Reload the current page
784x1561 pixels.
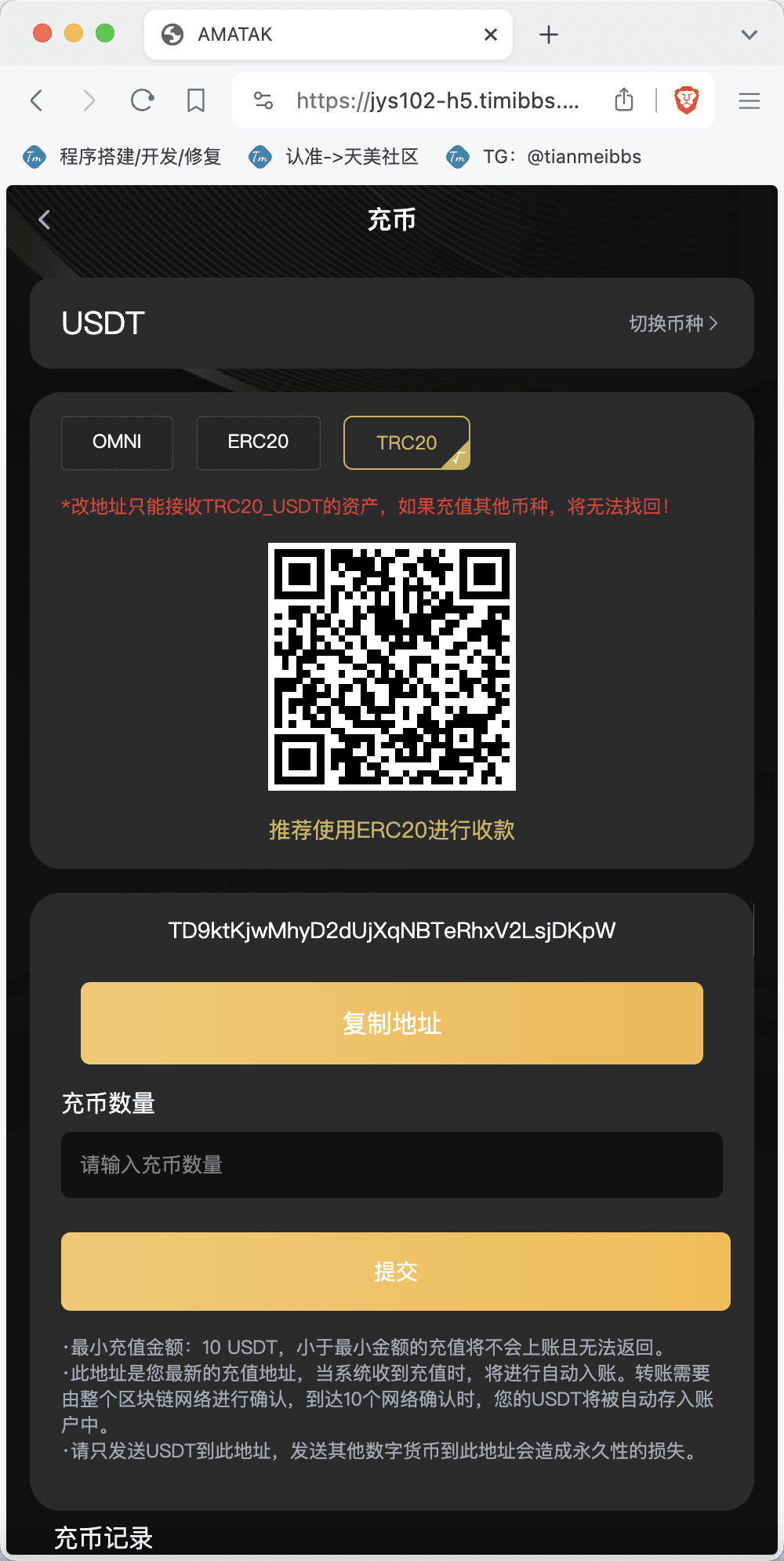[142, 100]
